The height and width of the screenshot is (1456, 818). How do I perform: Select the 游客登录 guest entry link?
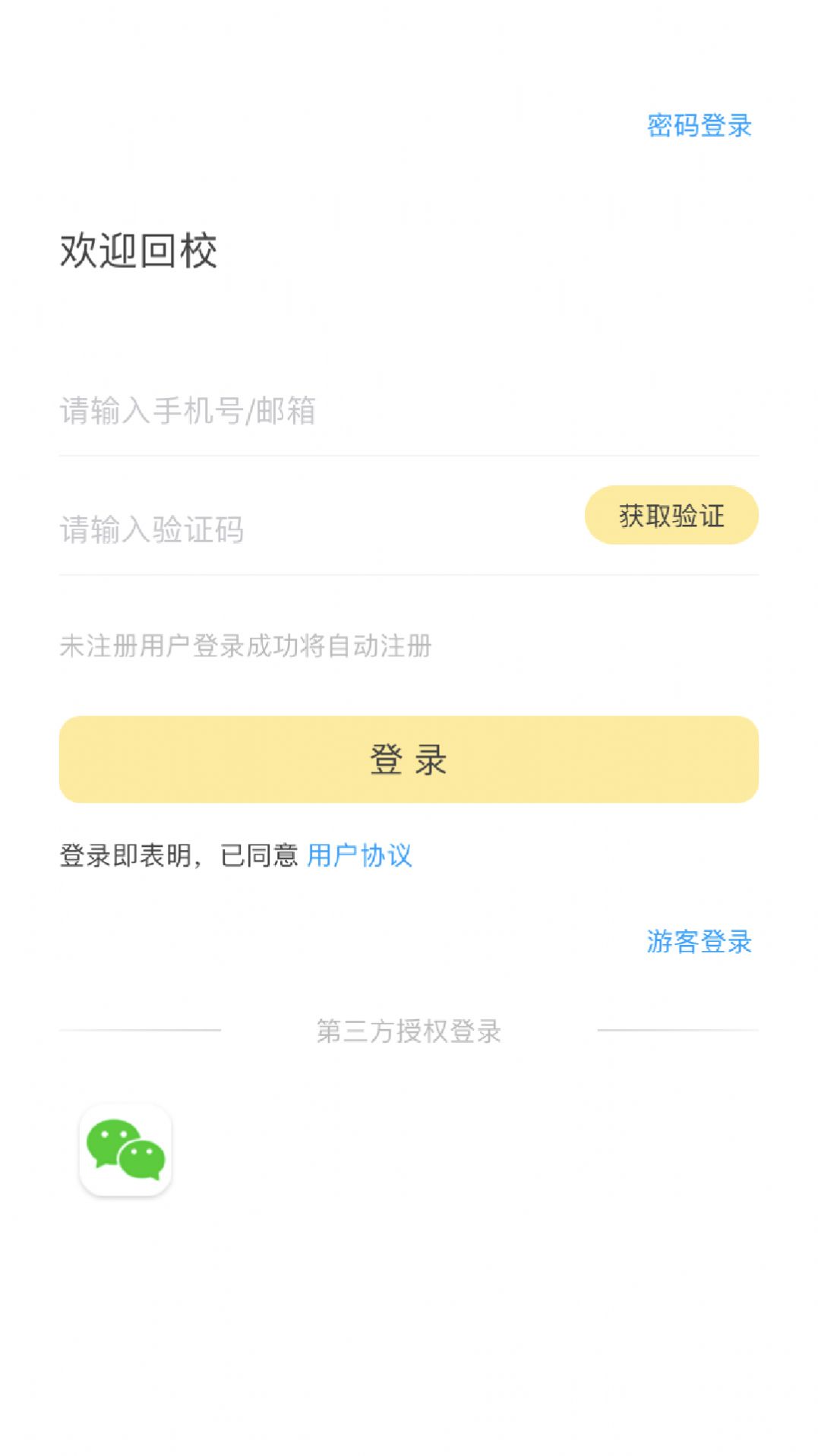[x=697, y=944]
